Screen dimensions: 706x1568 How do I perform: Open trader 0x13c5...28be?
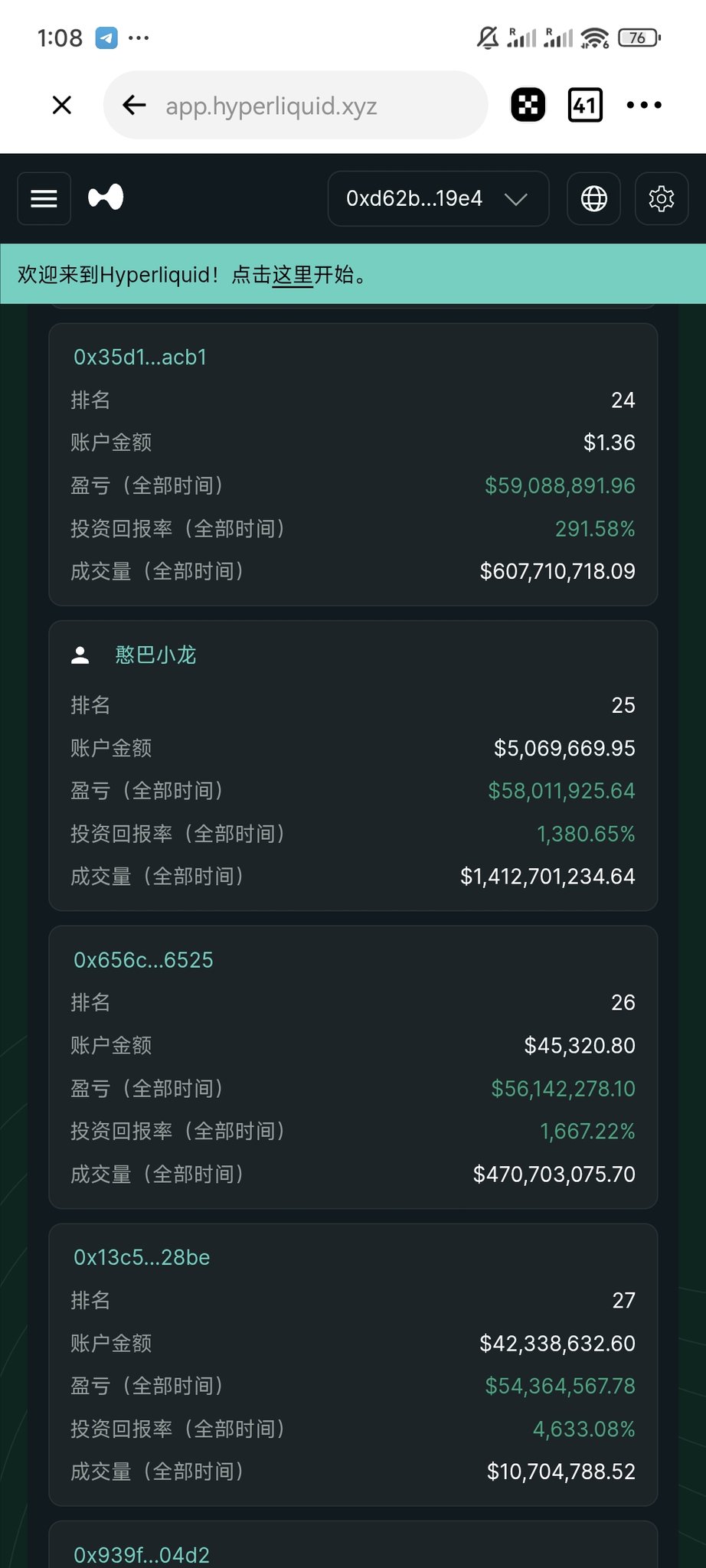pos(142,1257)
